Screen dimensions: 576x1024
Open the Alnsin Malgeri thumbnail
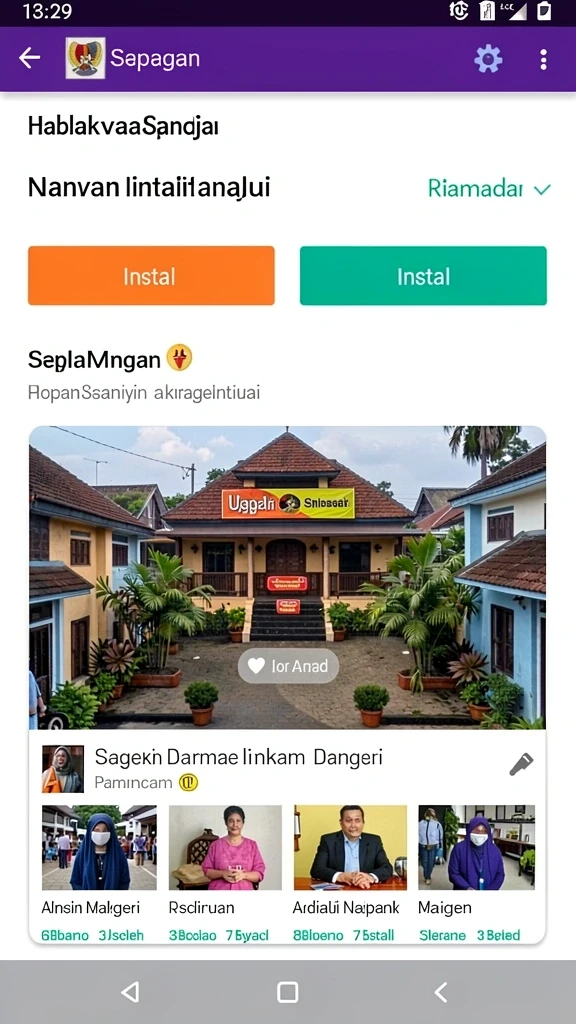click(99, 847)
